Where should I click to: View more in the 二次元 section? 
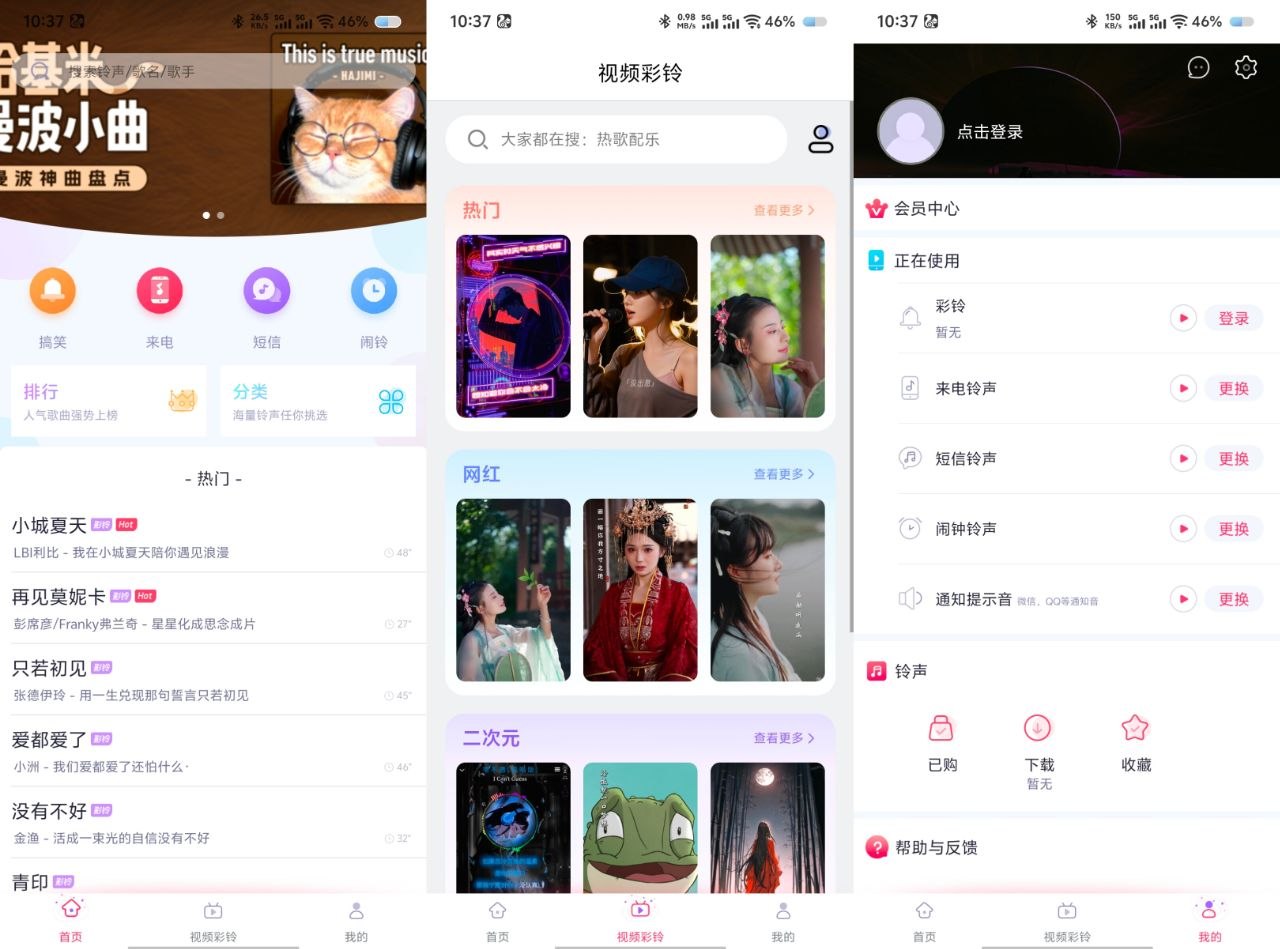[x=784, y=738]
